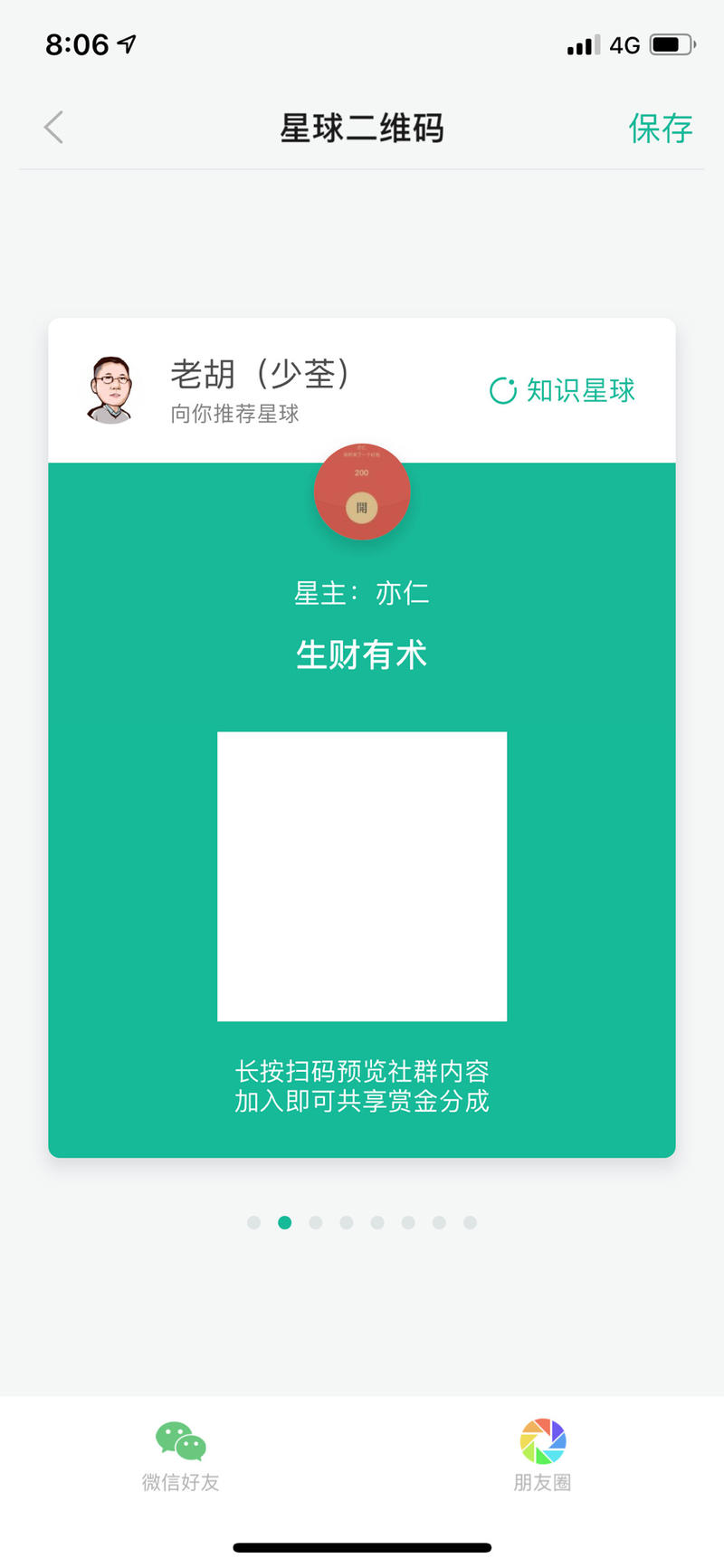Tap the 生财有术 planet name
The width and height of the screenshot is (724, 1568).
(362, 654)
